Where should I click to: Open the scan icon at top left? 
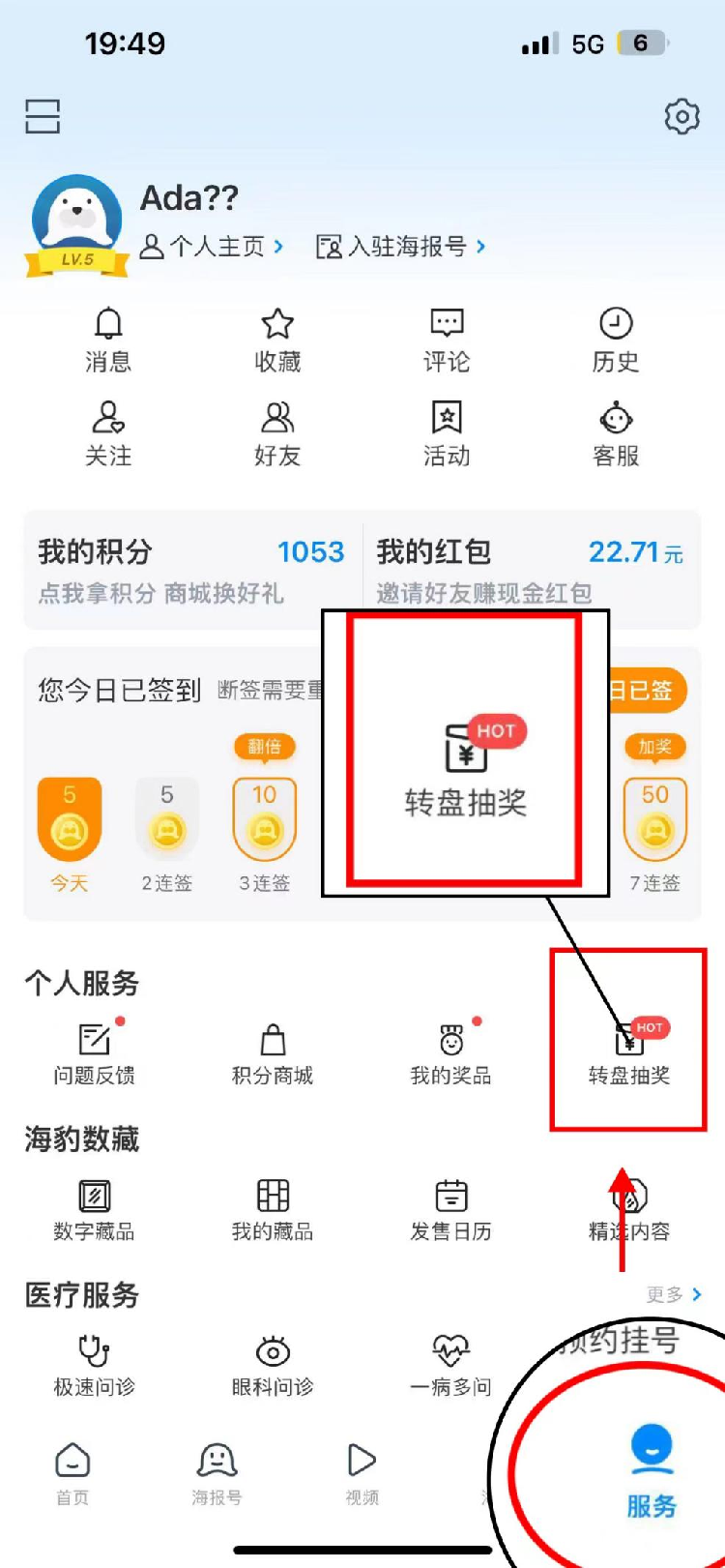(43, 116)
